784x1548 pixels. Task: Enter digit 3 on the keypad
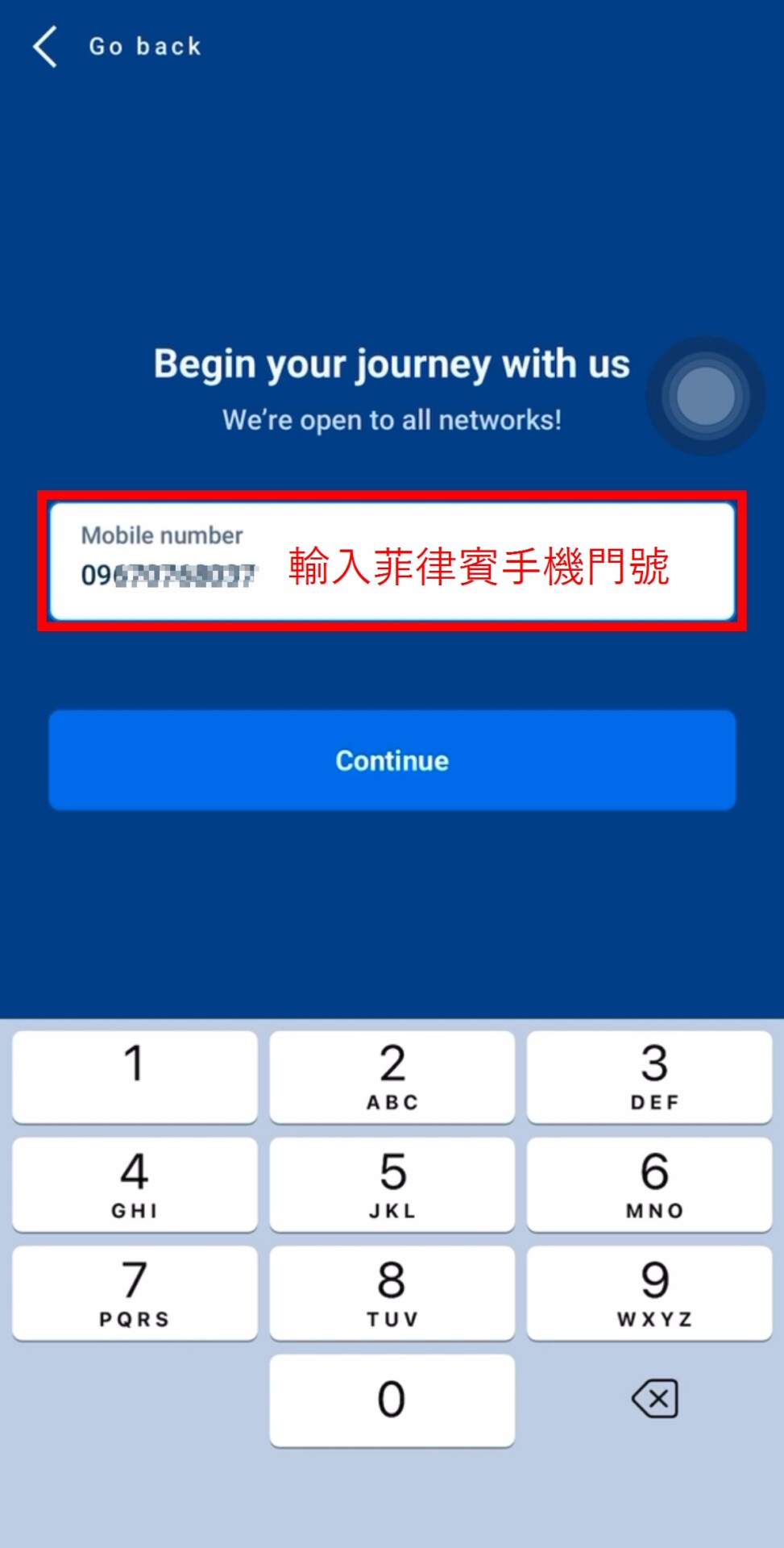[x=649, y=1076]
